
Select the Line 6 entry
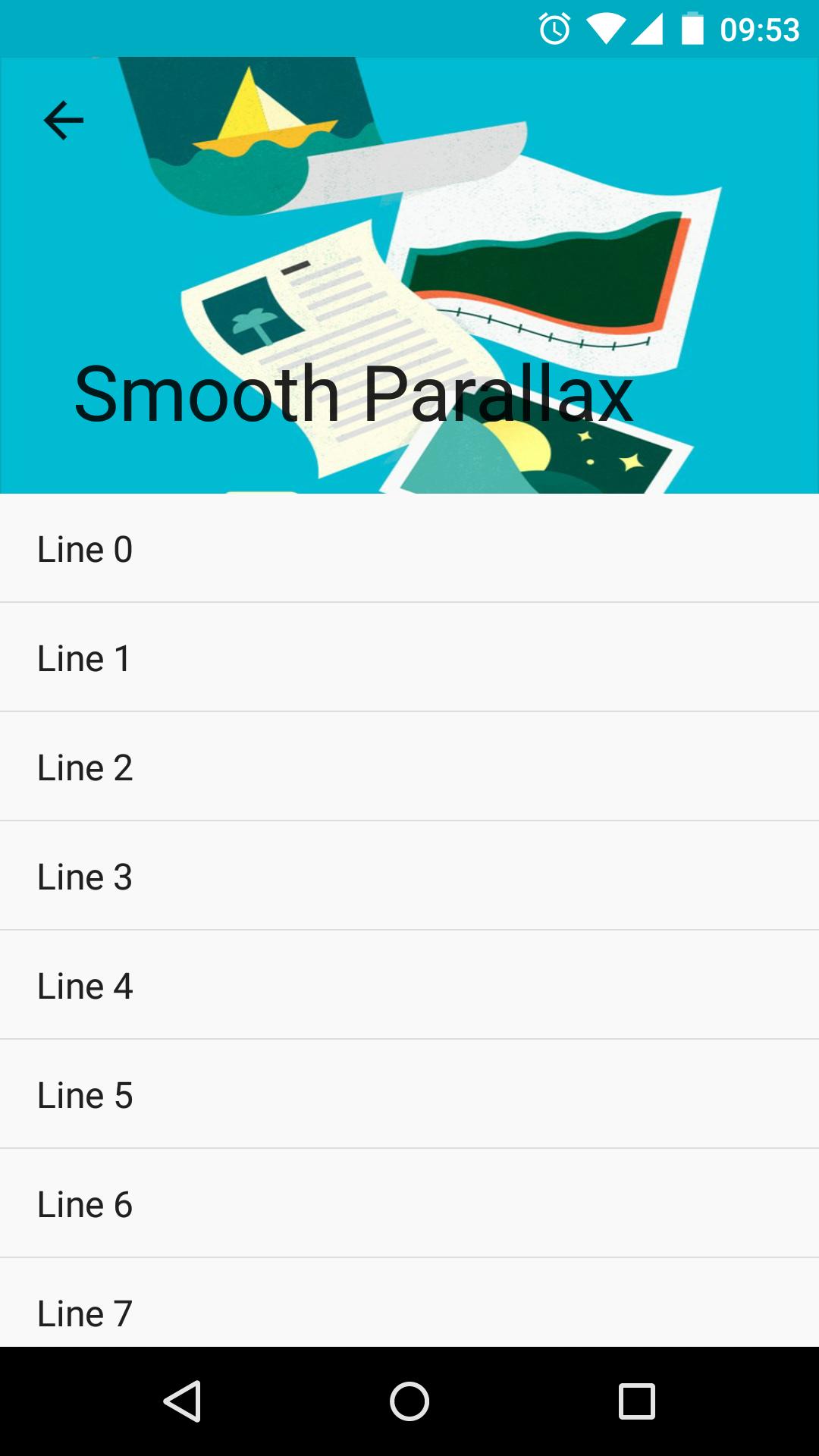(409, 1203)
